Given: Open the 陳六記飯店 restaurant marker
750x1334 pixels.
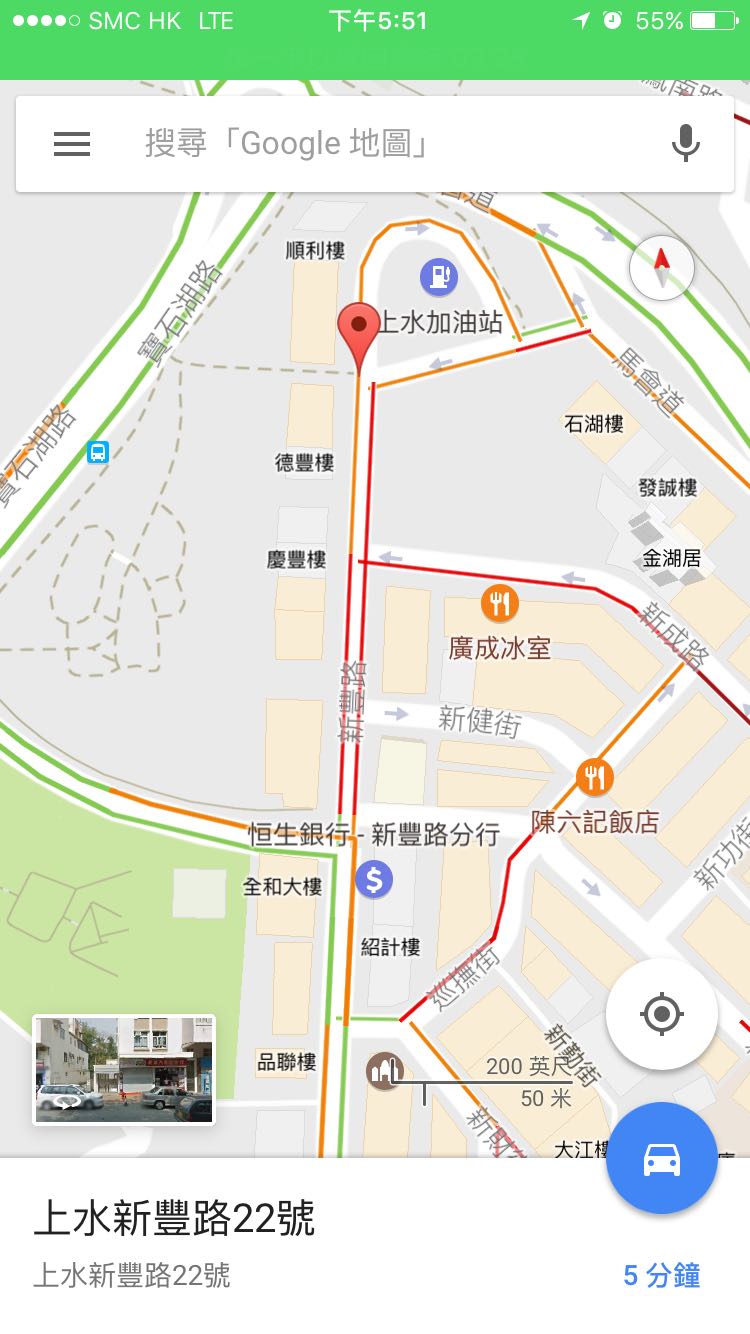Looking at the screenshot, I should [594, 776].
